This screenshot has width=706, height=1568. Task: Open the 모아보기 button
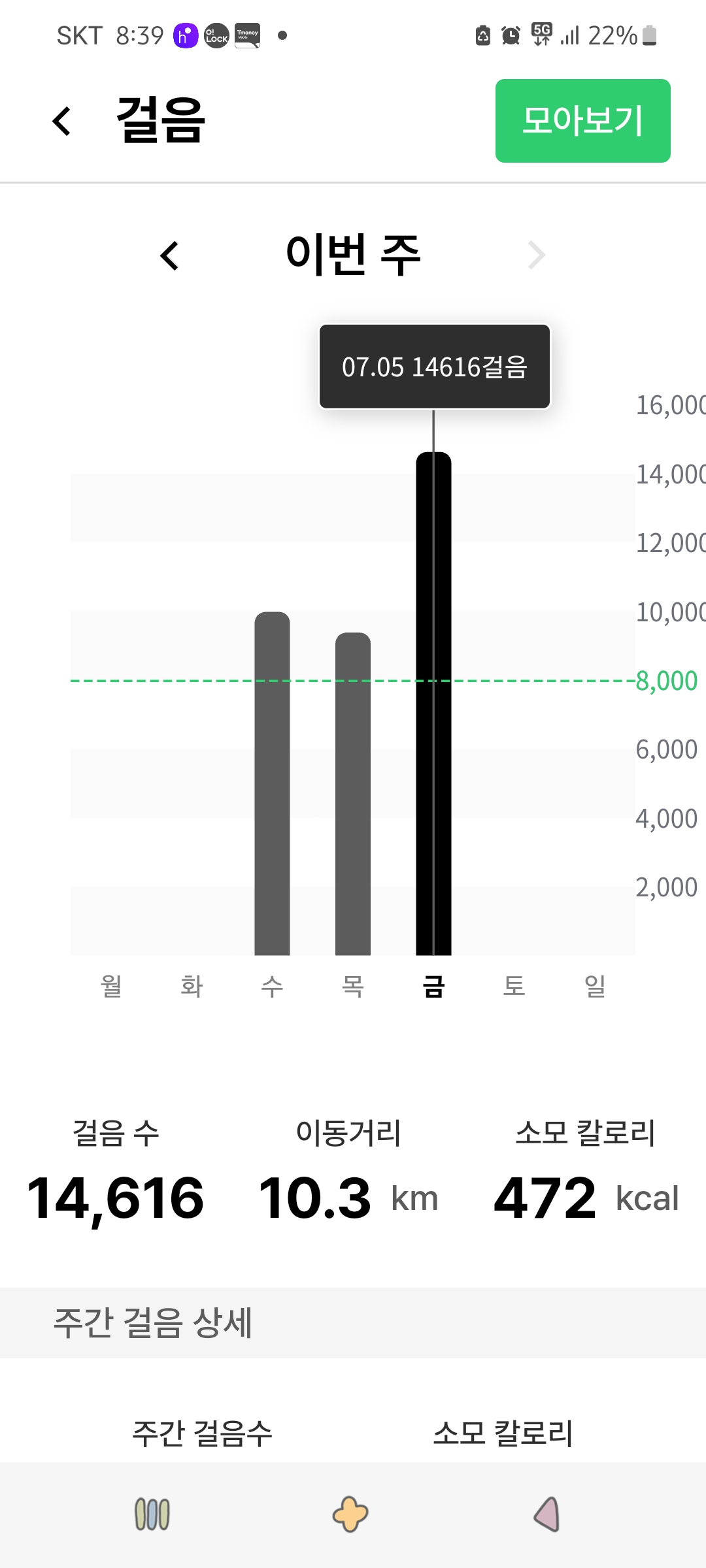coord(582,121)
